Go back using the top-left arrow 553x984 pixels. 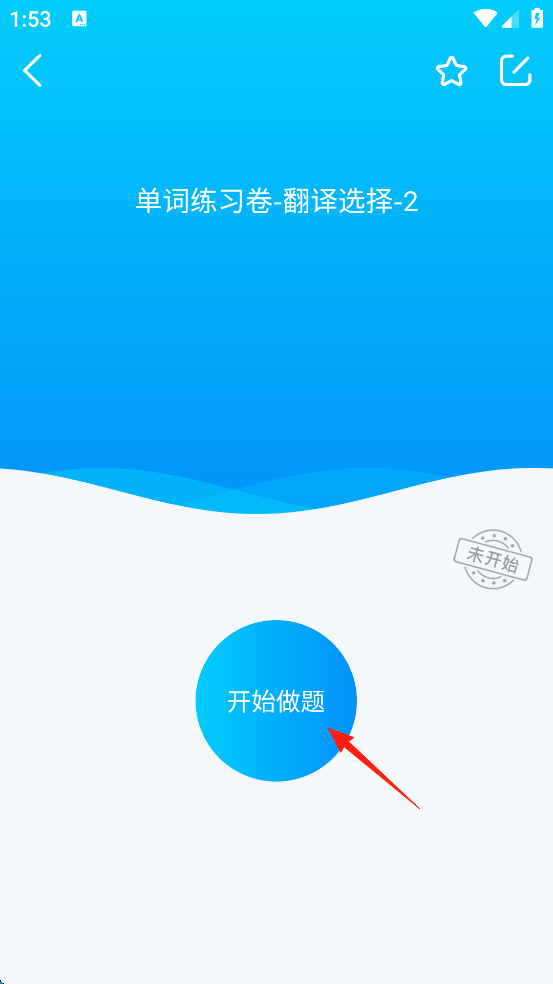click(33, 70)
